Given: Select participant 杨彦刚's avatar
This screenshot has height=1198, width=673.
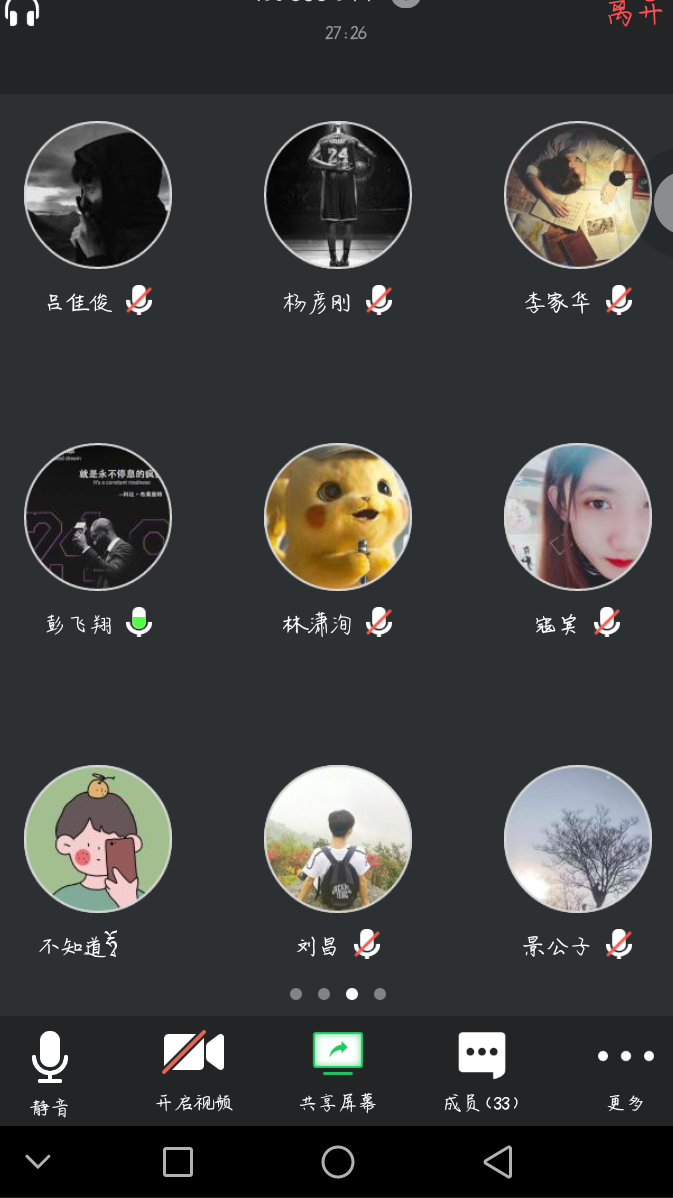Looking at the screenshot, I should 338,195.
